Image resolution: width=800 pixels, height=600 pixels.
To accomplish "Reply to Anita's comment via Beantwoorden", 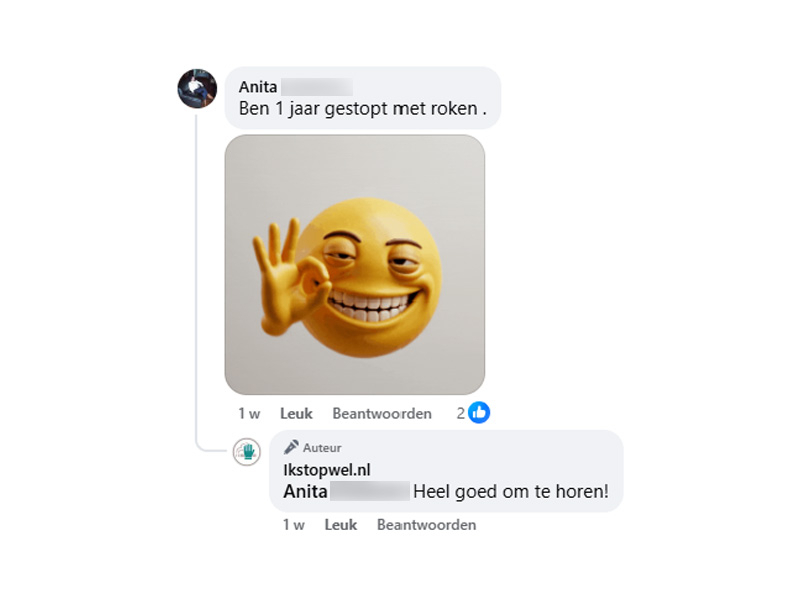I will click(x=382, y=413).
